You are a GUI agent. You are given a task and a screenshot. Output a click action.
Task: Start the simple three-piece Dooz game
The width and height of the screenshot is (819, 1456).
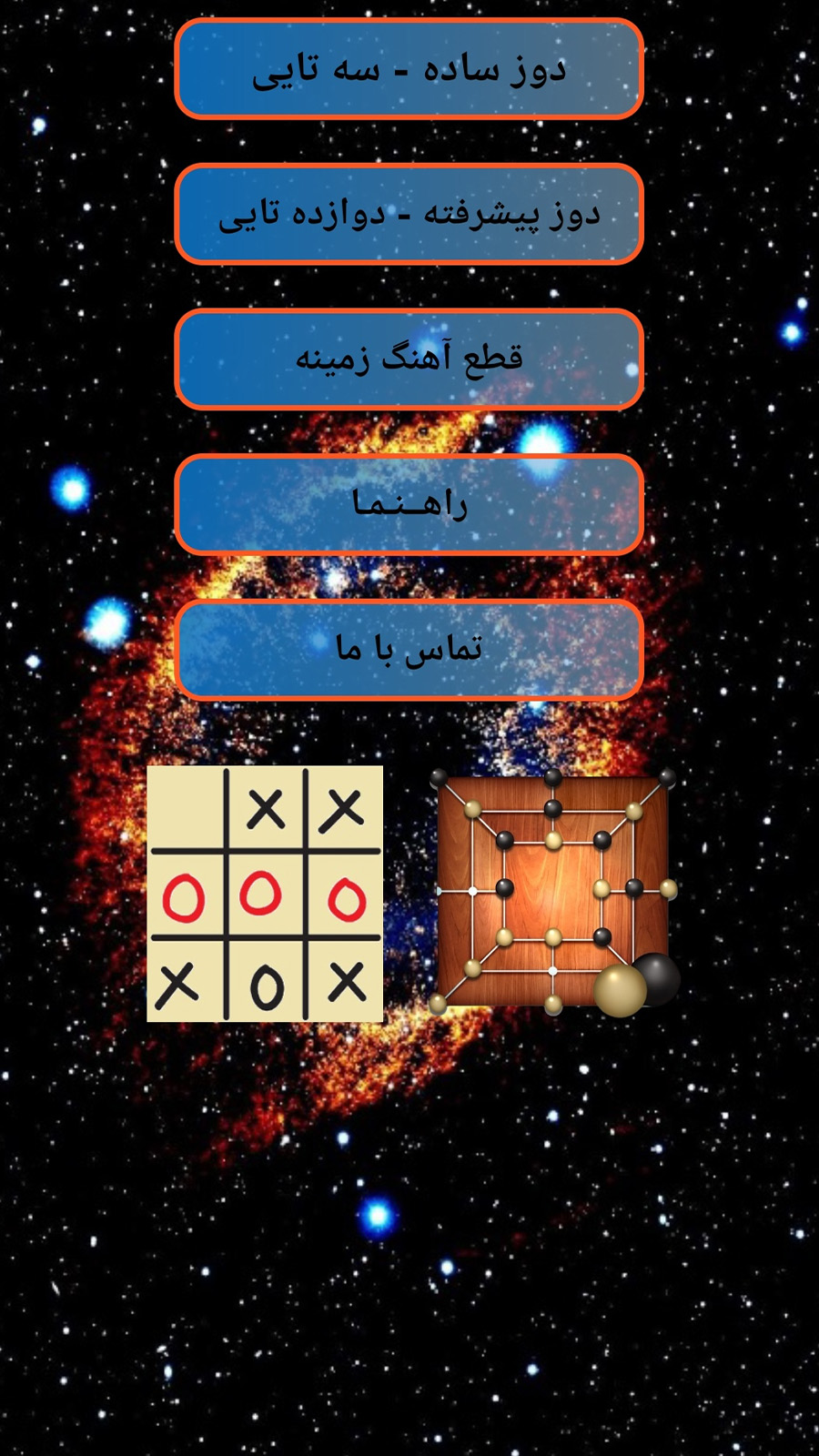(409, 69)
